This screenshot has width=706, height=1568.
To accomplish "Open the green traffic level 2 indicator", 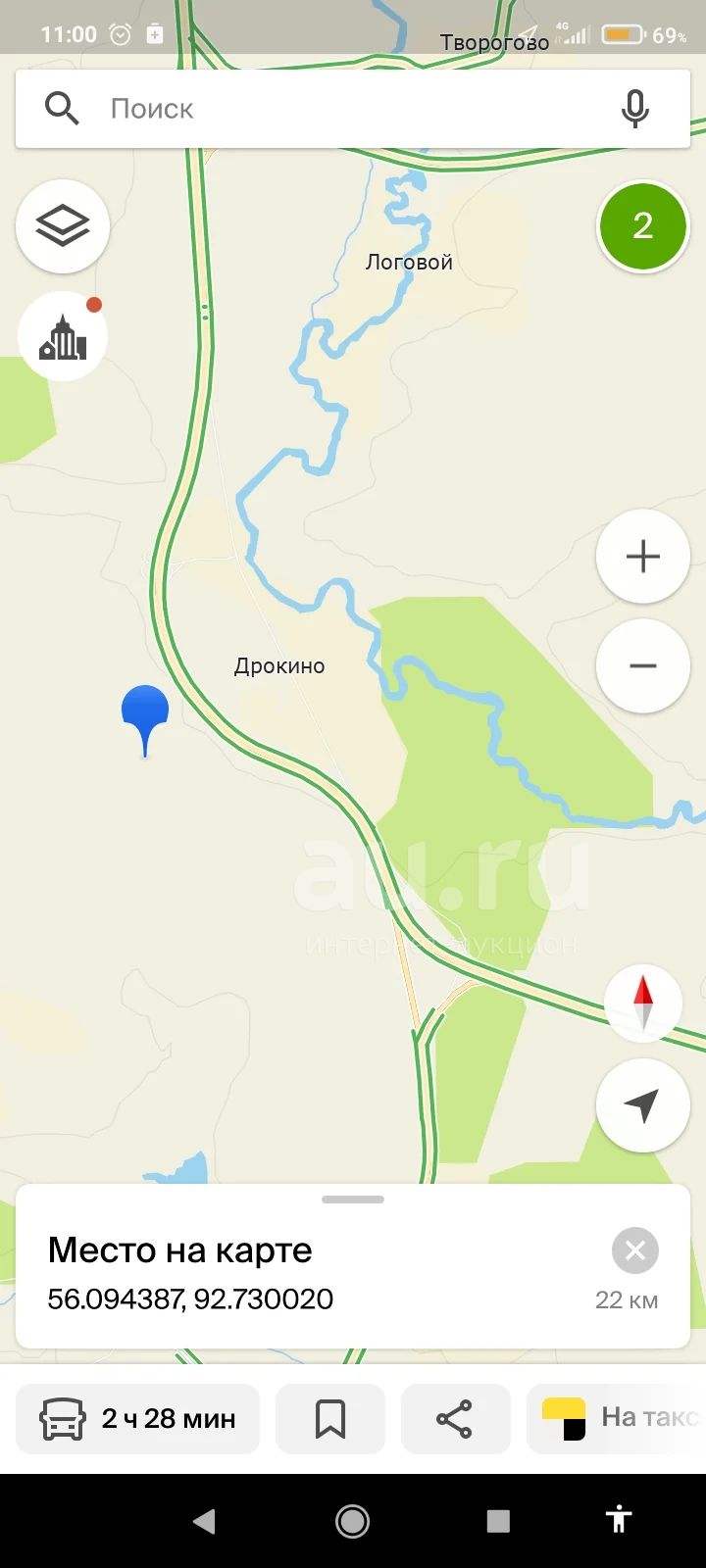I will 643,226.
